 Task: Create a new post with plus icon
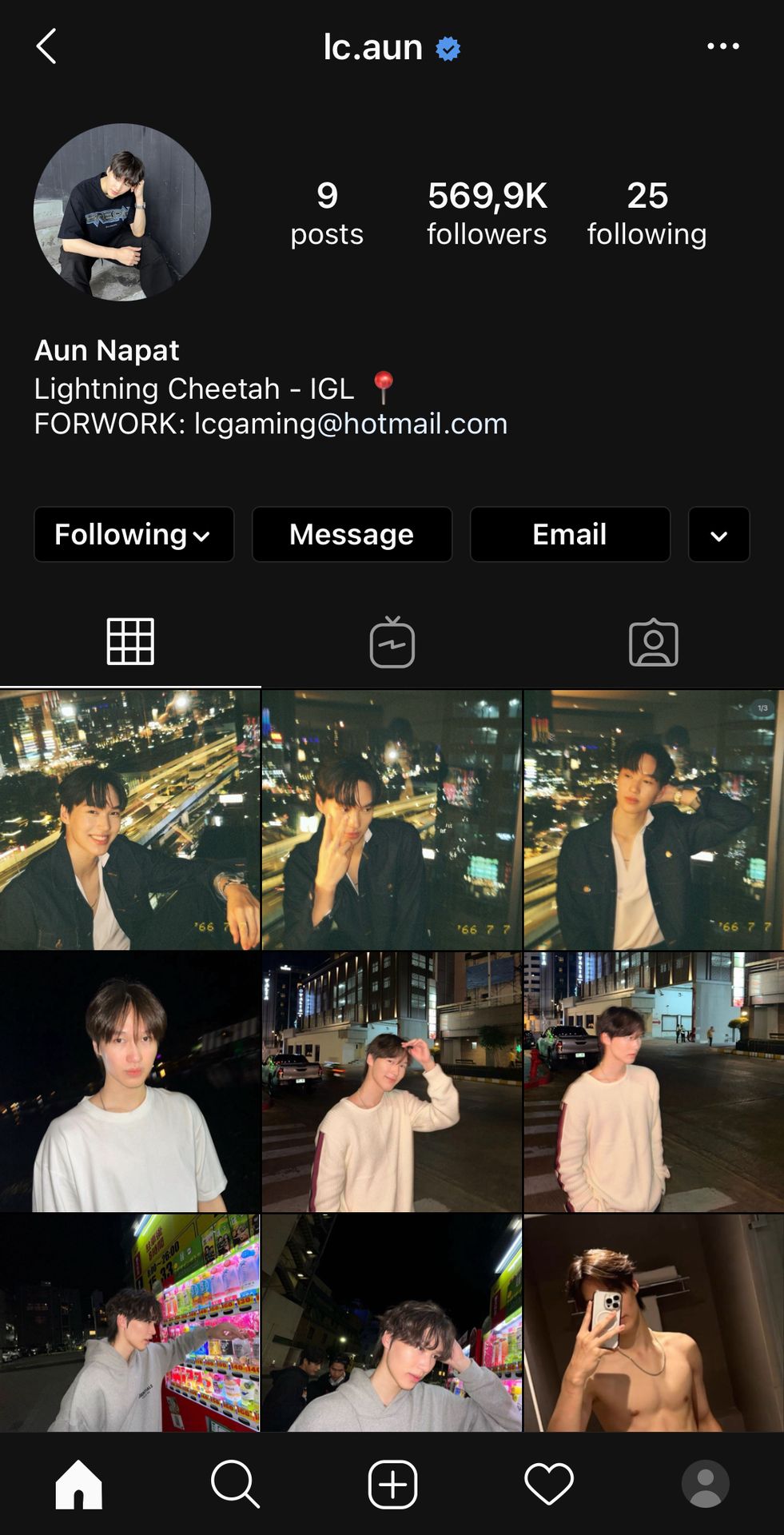point(392,1484)
